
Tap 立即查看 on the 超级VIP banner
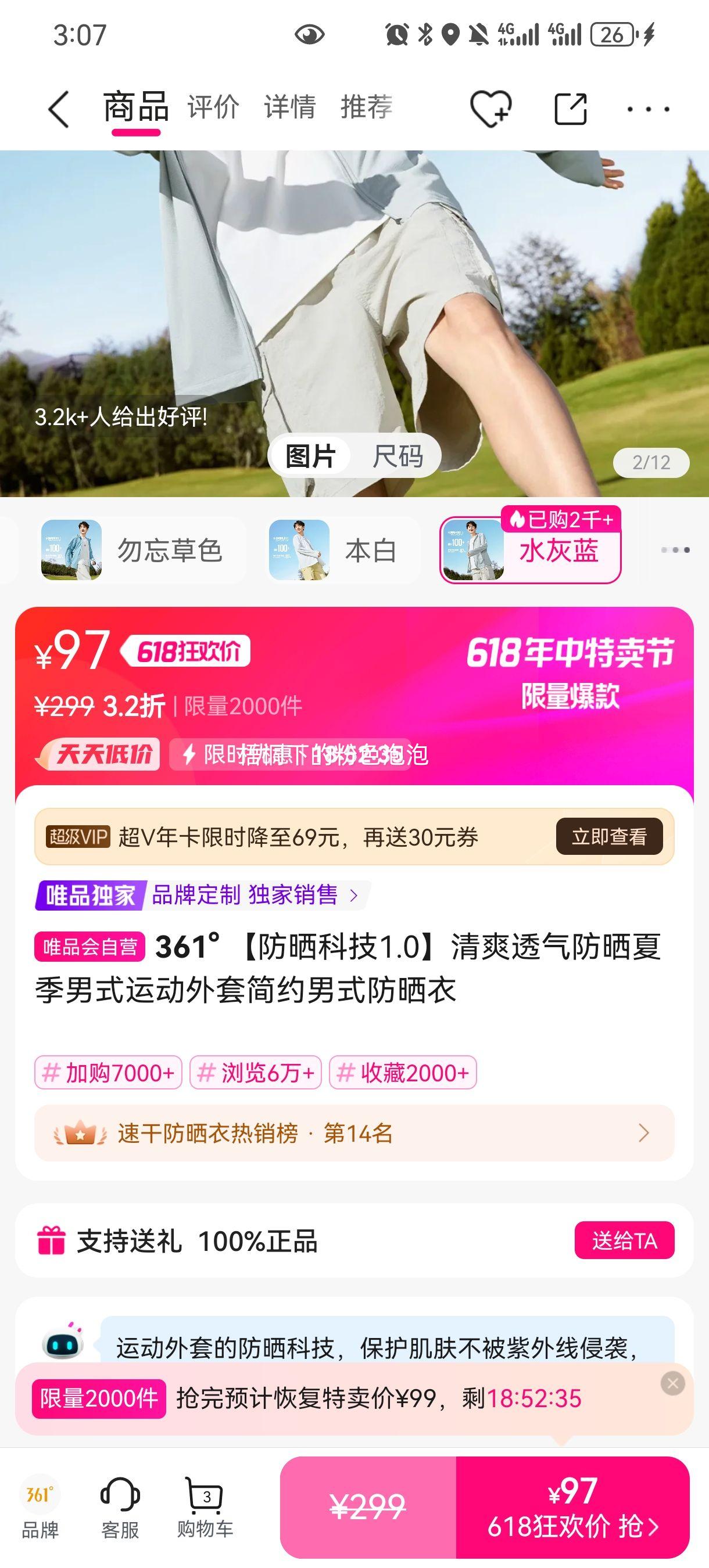(608, 836)
